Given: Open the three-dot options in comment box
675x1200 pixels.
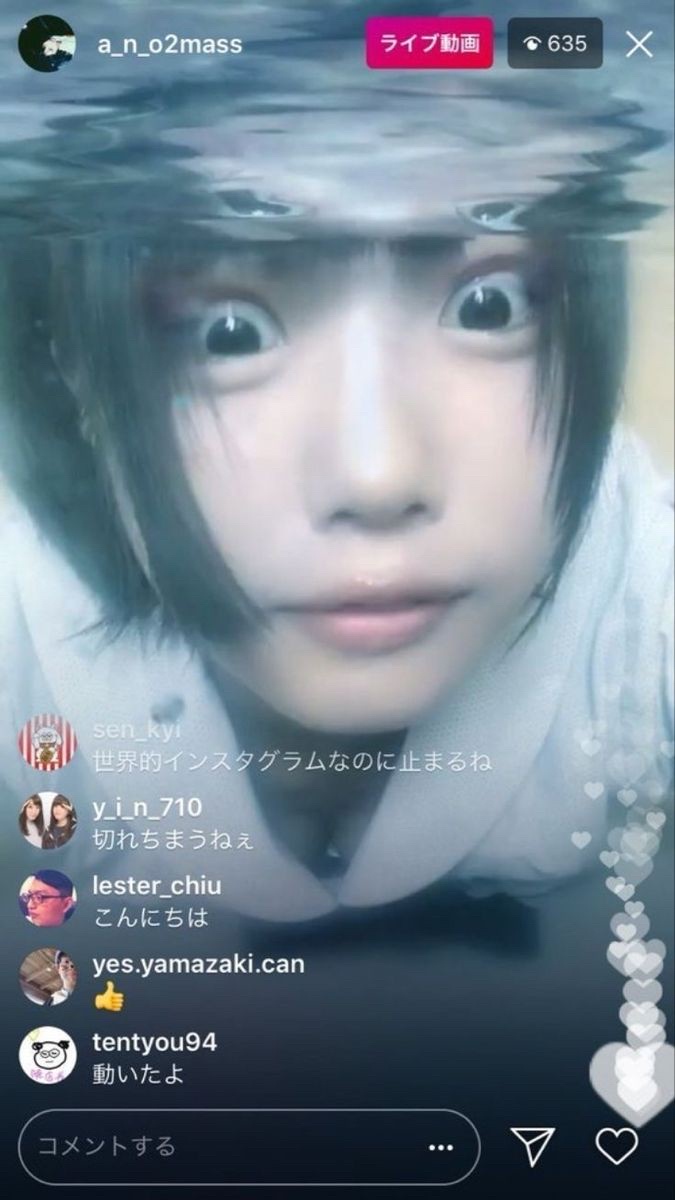Looking at the screenshot, I should [x=441, y=1147].
